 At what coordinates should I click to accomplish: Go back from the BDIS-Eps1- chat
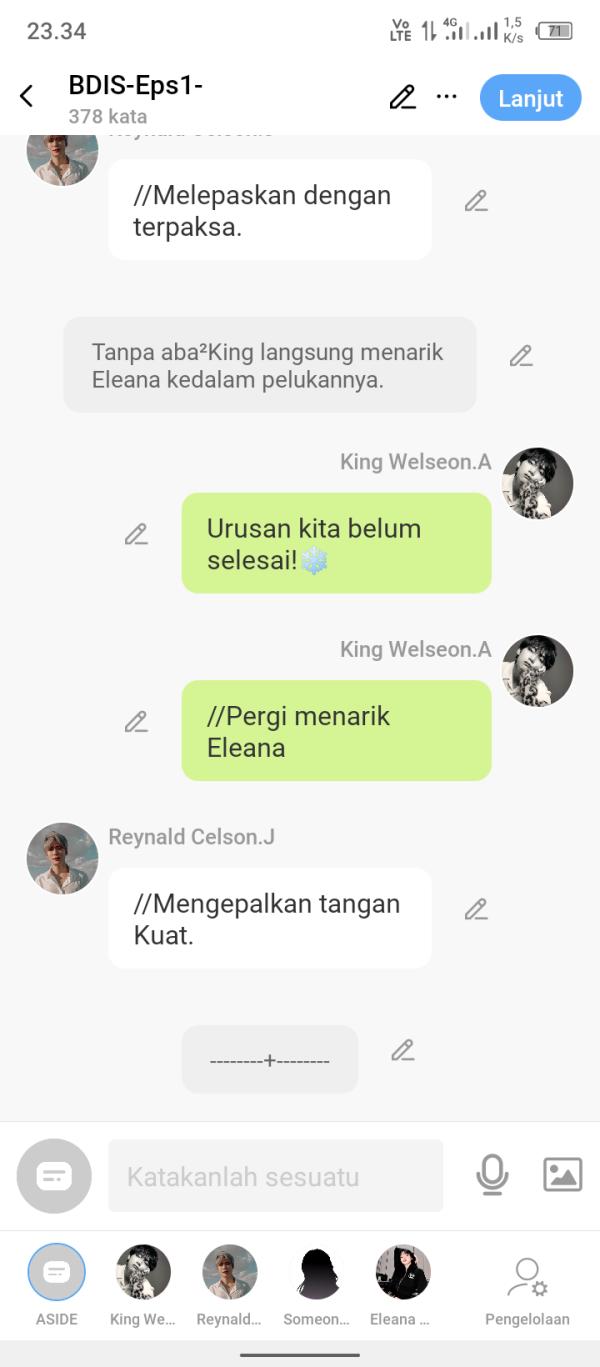[27, 97]
